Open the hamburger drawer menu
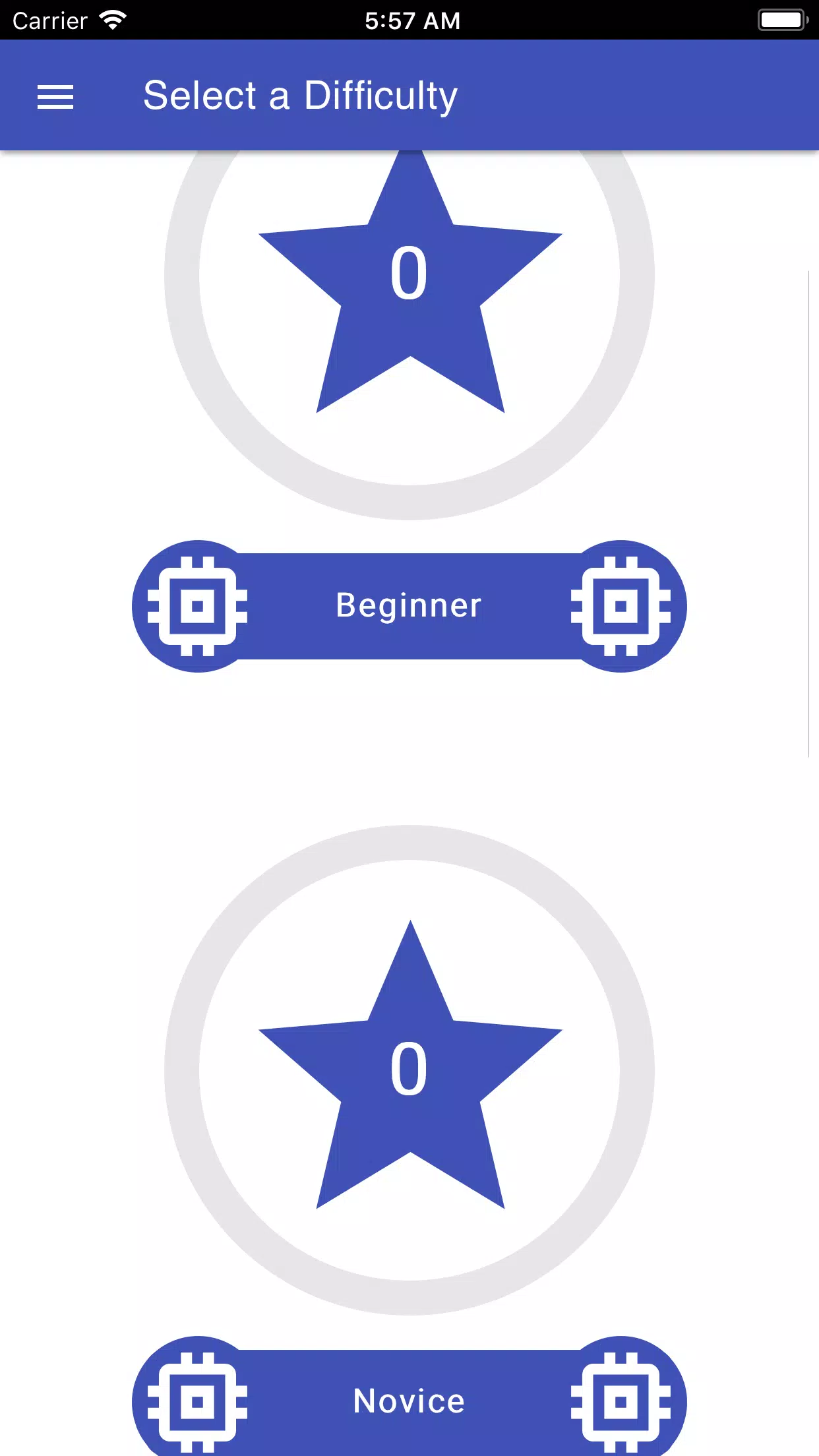Image resolution: width=819 pixels, height=1456 pixels. coord(55,97)
